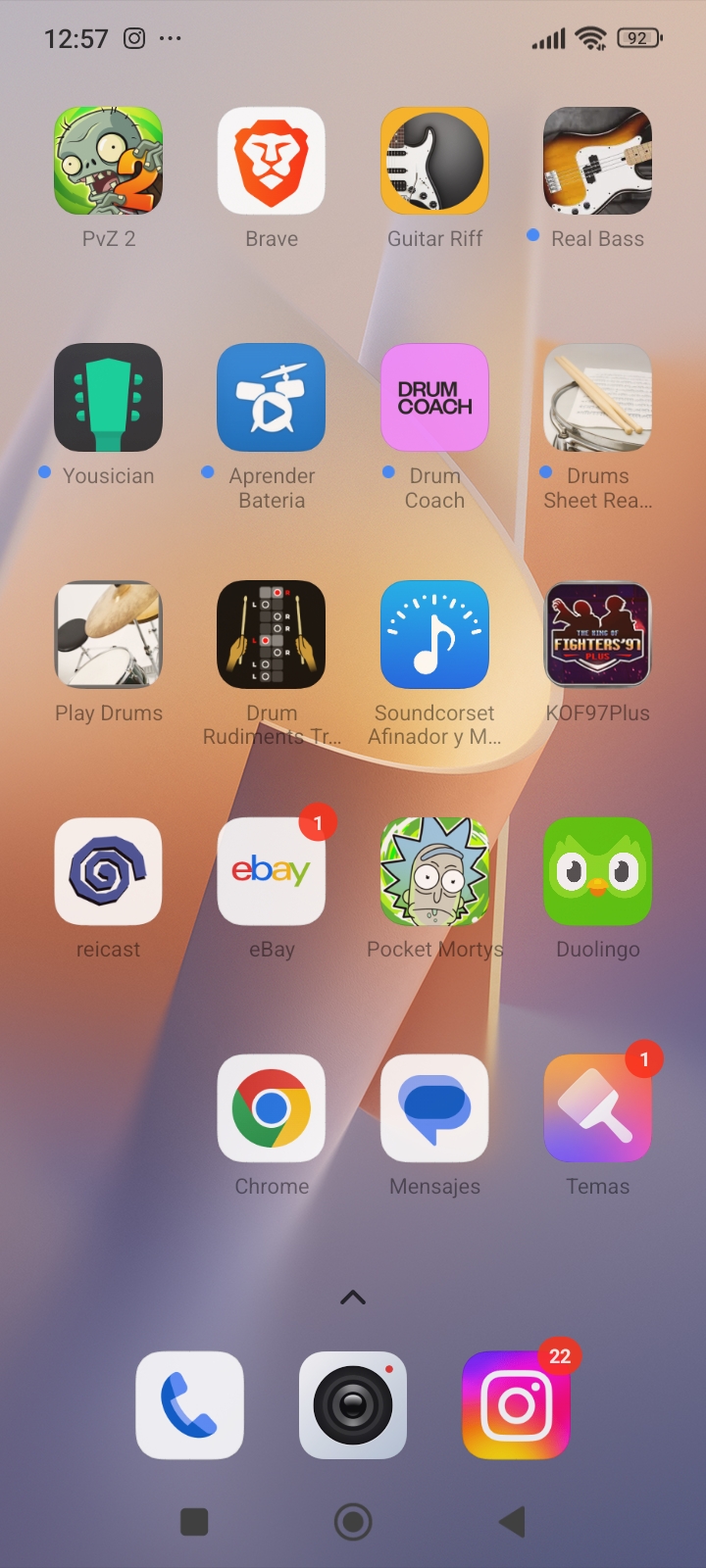The image size is (706, 1568).
Task: Launch Plants vs Zombies 2
Action: point(108,162)
